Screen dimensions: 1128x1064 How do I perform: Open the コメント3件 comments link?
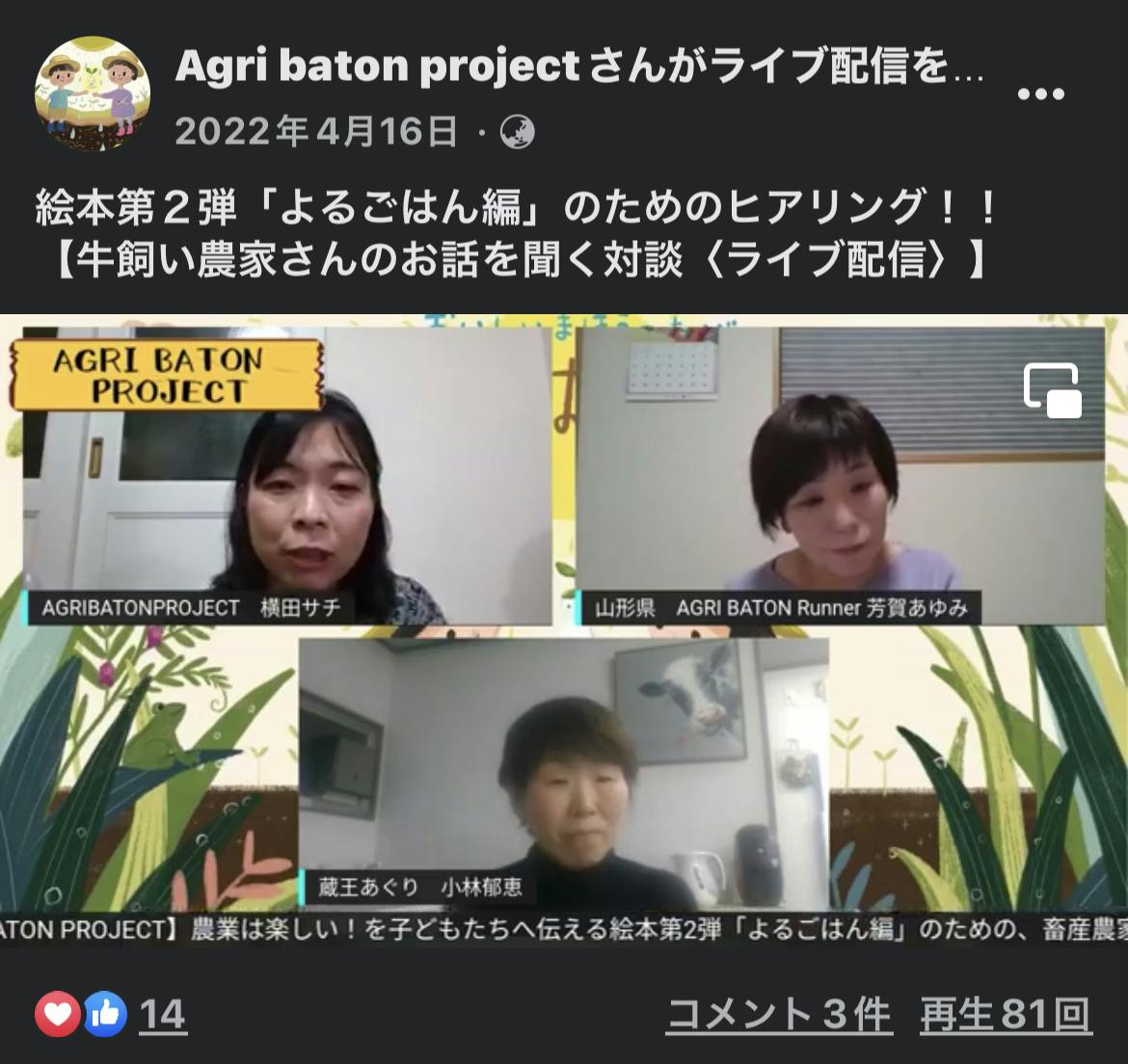tap(778, 1014)
